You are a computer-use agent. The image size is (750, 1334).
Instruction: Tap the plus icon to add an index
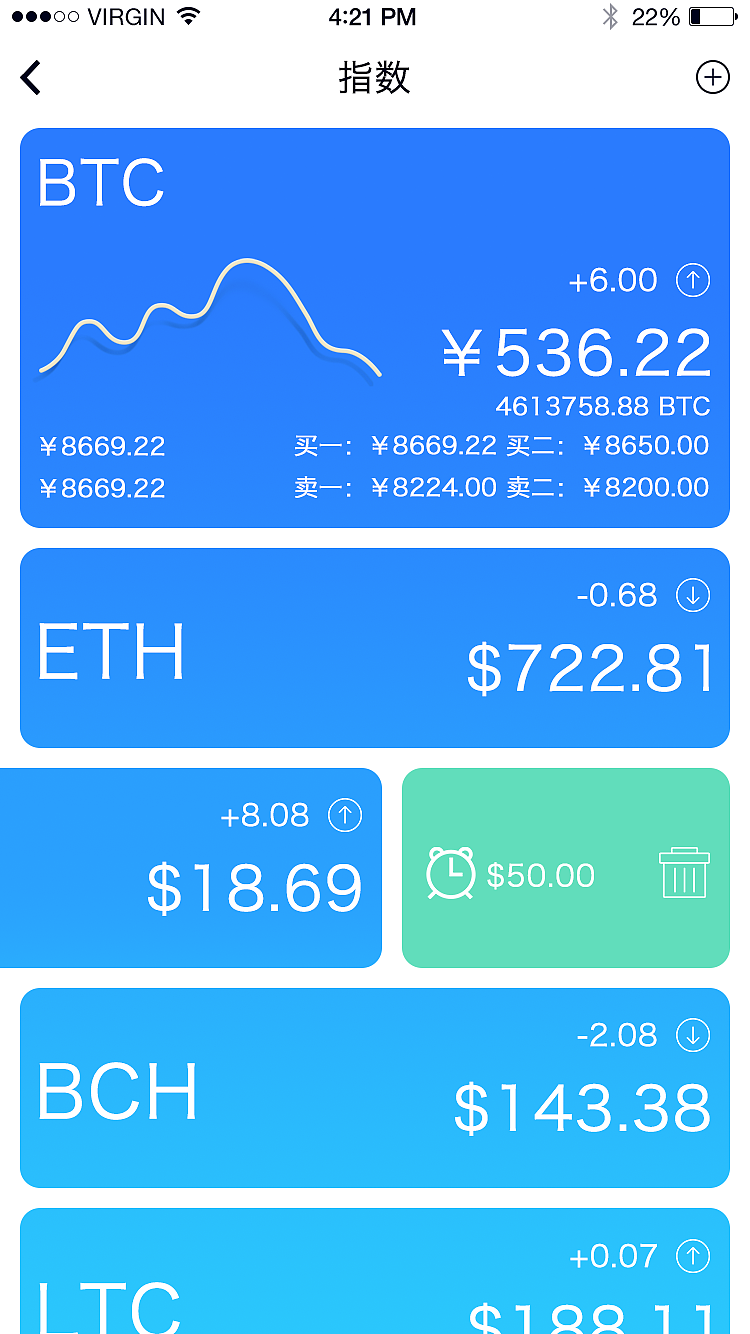click(x=713, y=77)
